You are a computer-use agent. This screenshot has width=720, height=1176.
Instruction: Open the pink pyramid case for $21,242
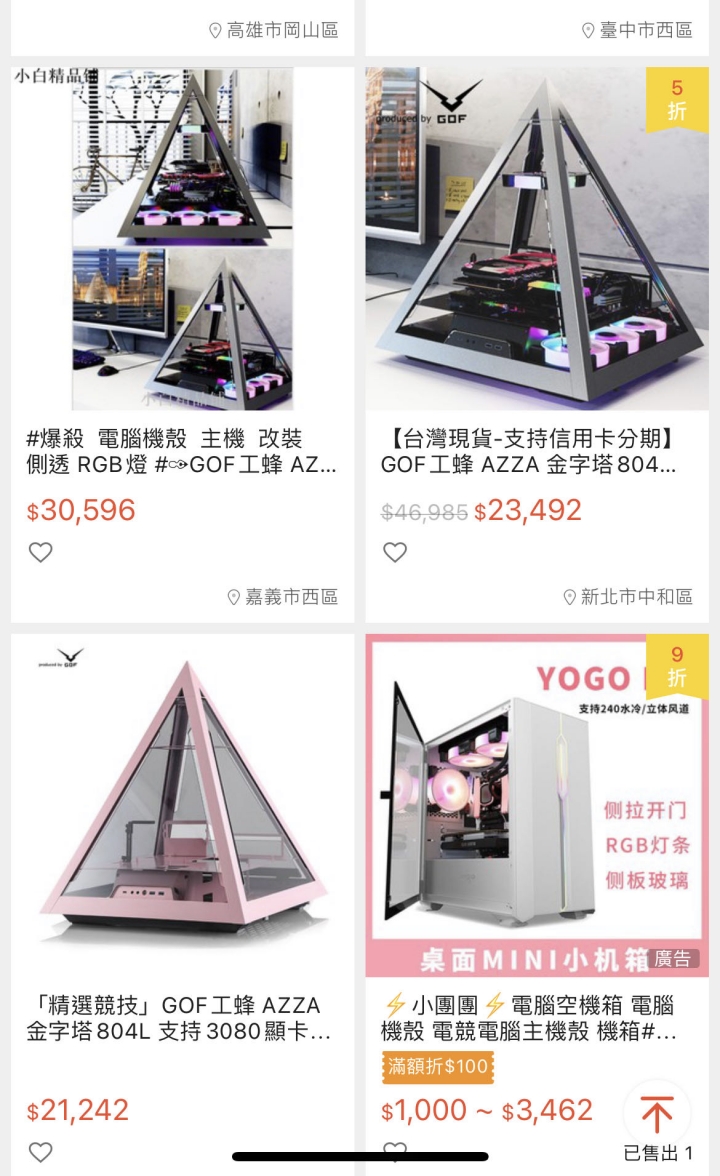click(182, 805)
